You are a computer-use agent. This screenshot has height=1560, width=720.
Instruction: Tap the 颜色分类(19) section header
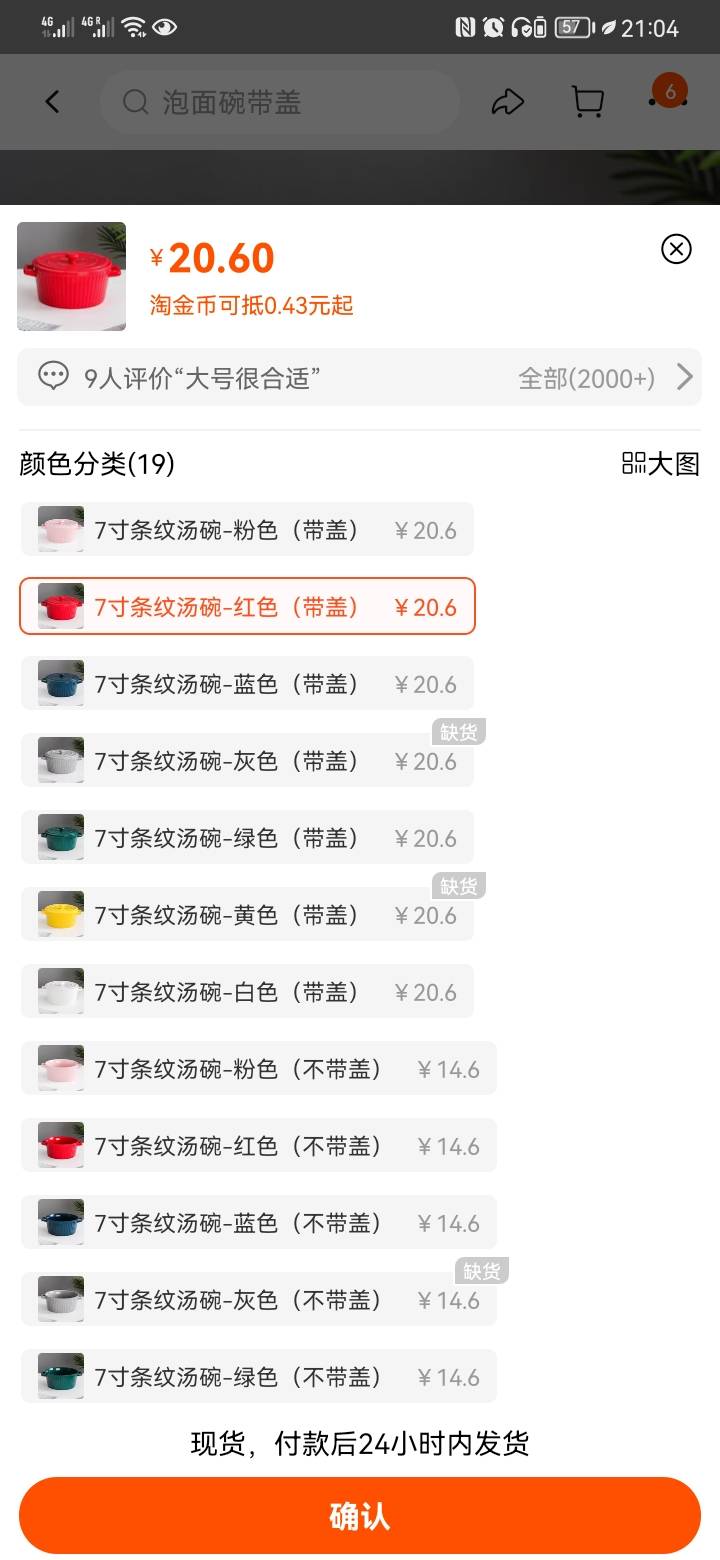(95, 464)
